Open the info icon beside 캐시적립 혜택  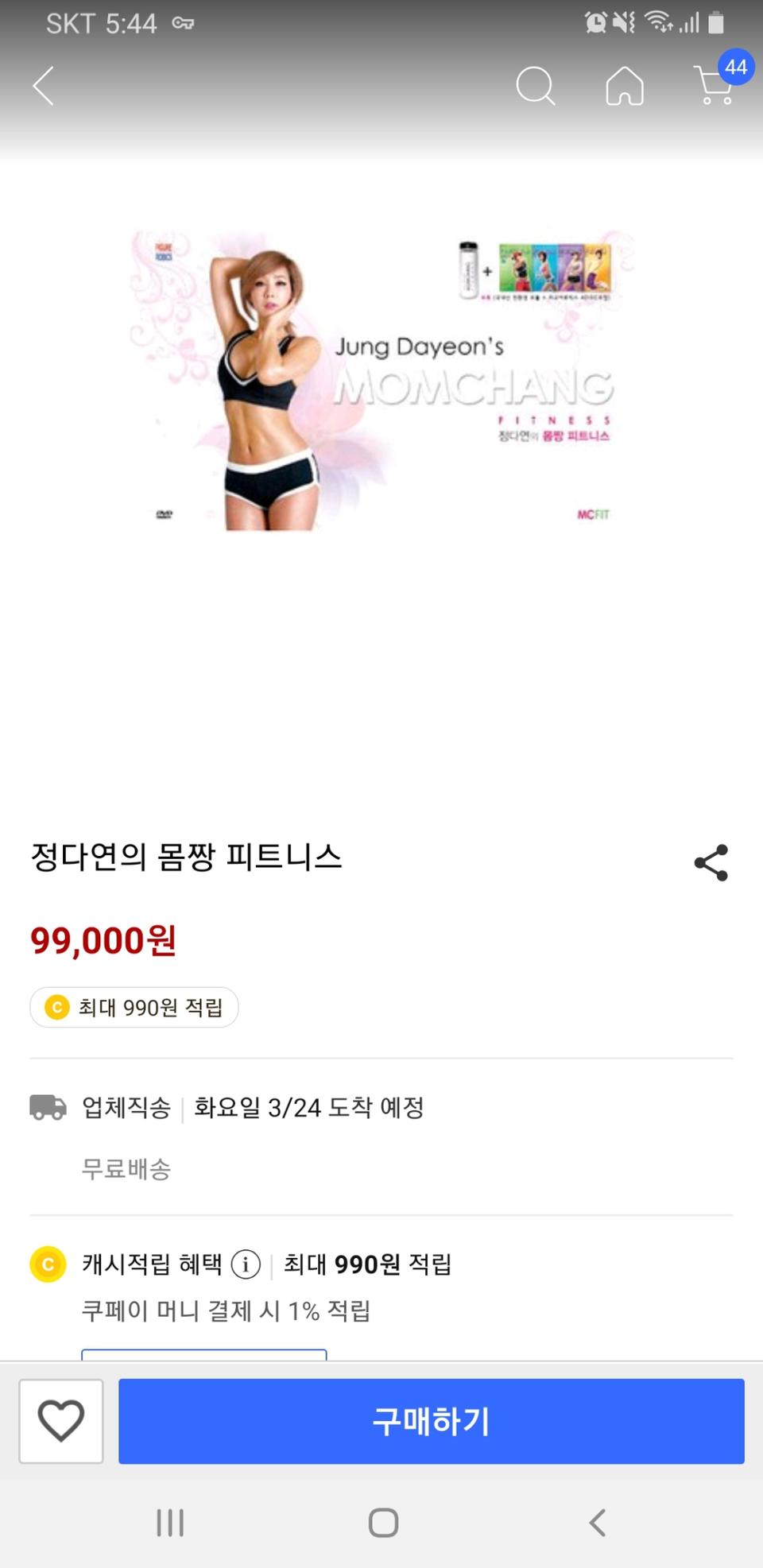[x=246, y=1264]
